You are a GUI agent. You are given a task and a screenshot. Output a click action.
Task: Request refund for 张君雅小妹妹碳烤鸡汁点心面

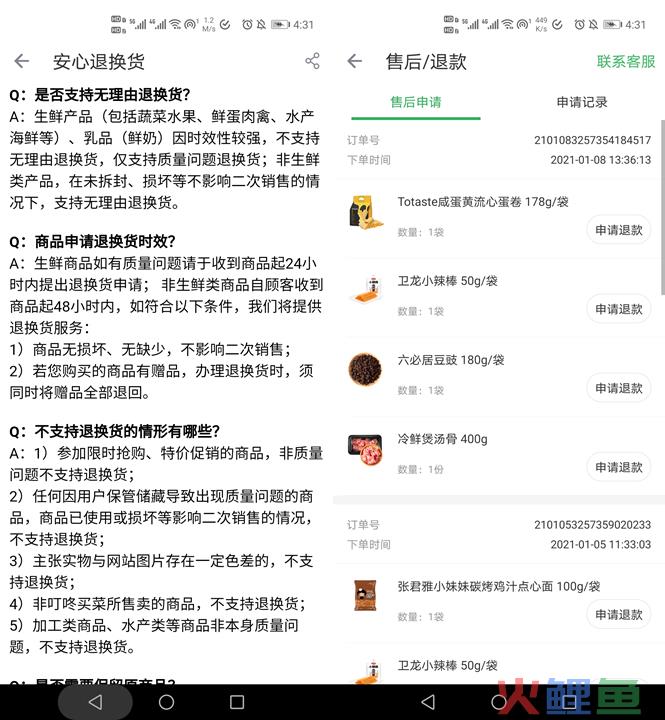point(618,614)
